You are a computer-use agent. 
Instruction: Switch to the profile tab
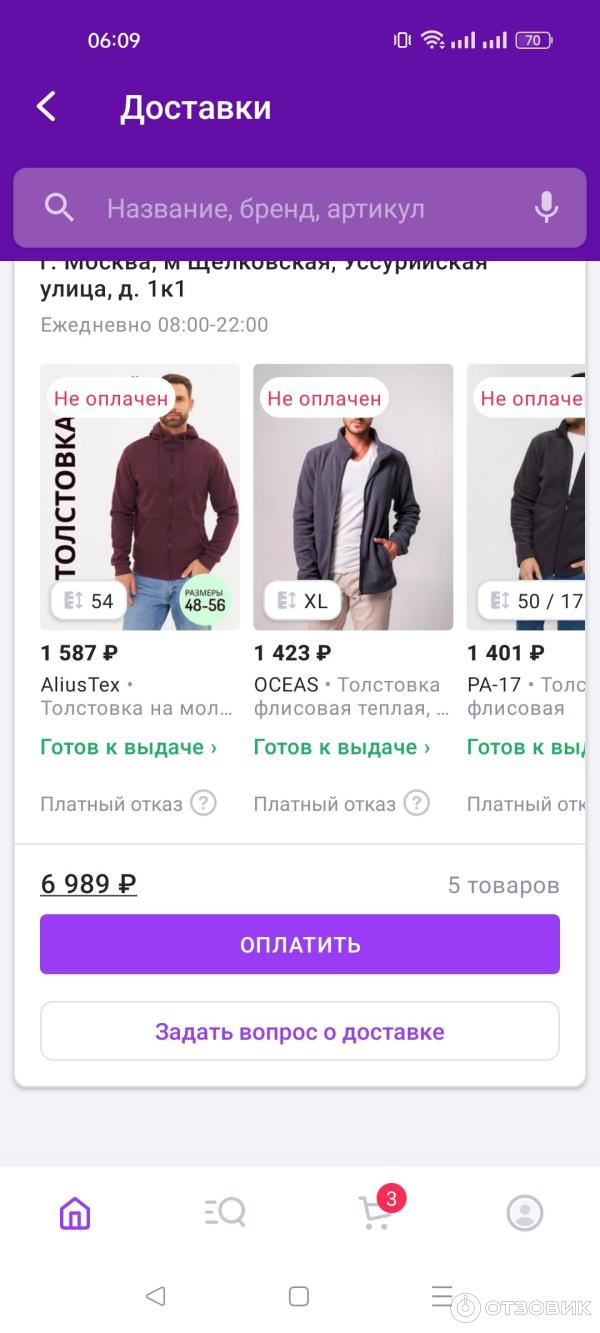point(525,1213)
